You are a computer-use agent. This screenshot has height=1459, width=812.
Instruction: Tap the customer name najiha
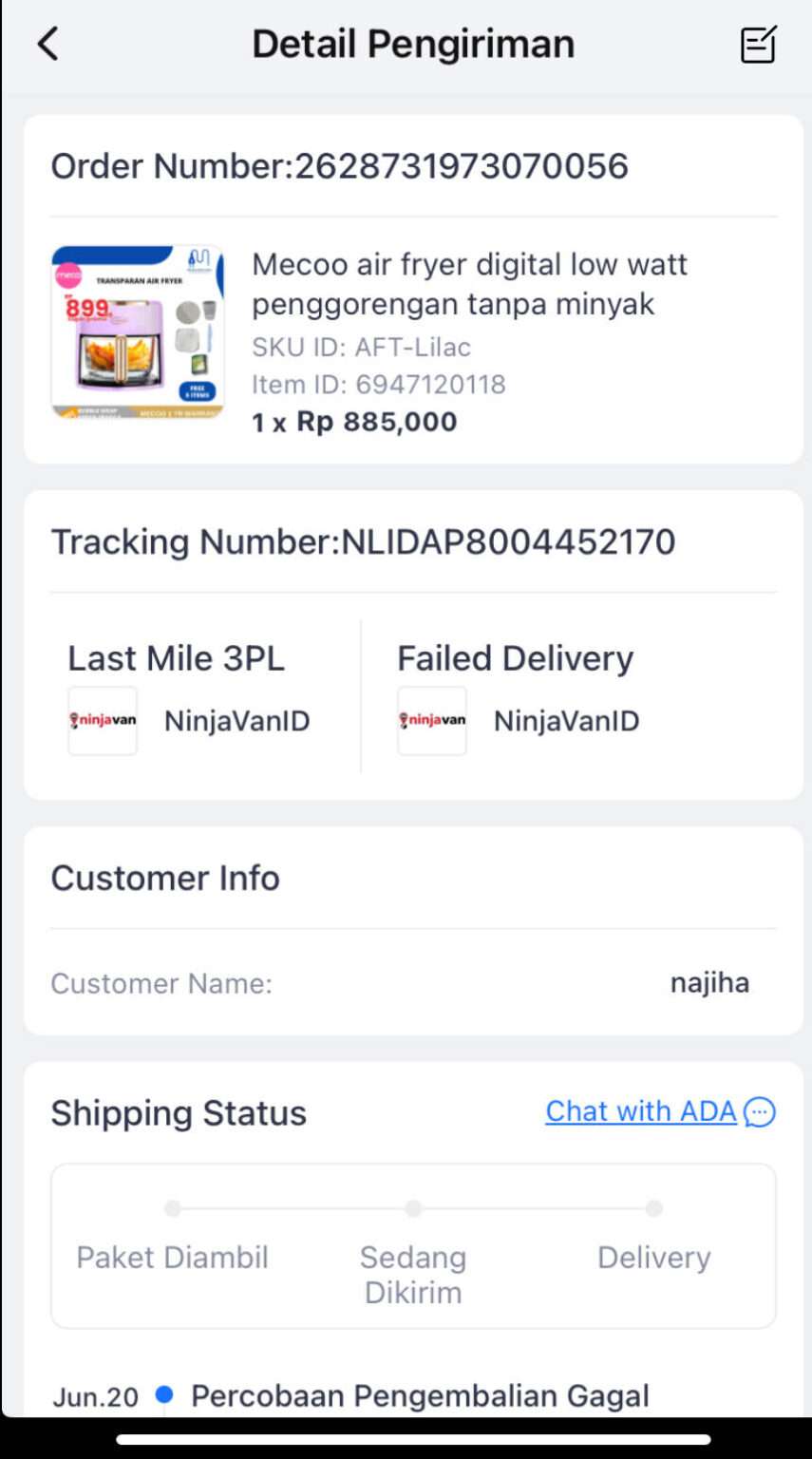pos(709,984)
